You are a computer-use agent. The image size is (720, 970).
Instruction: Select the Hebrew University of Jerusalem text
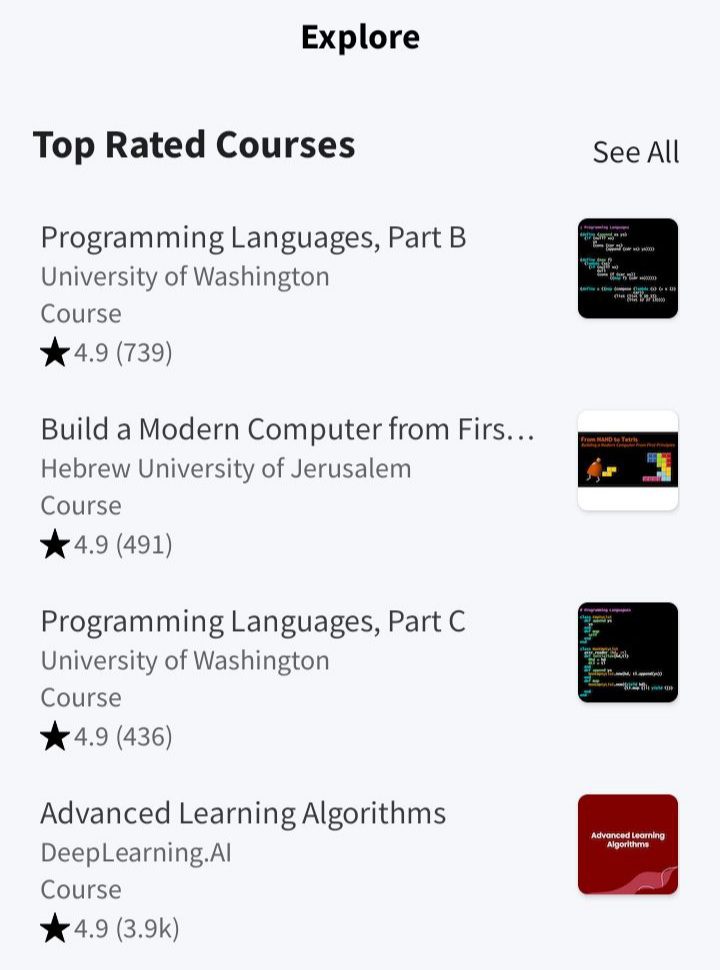click(x=227, y=468)
